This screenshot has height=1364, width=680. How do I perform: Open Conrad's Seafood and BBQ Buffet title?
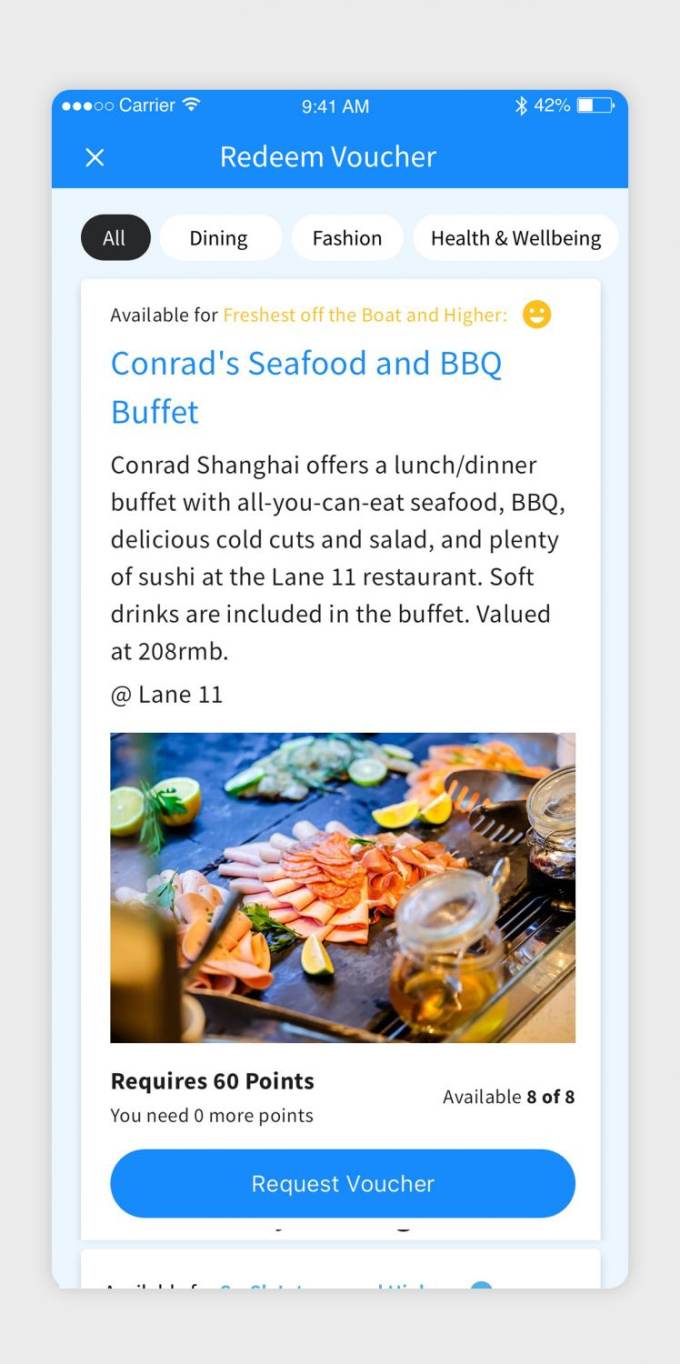click(x=306, y=387)
